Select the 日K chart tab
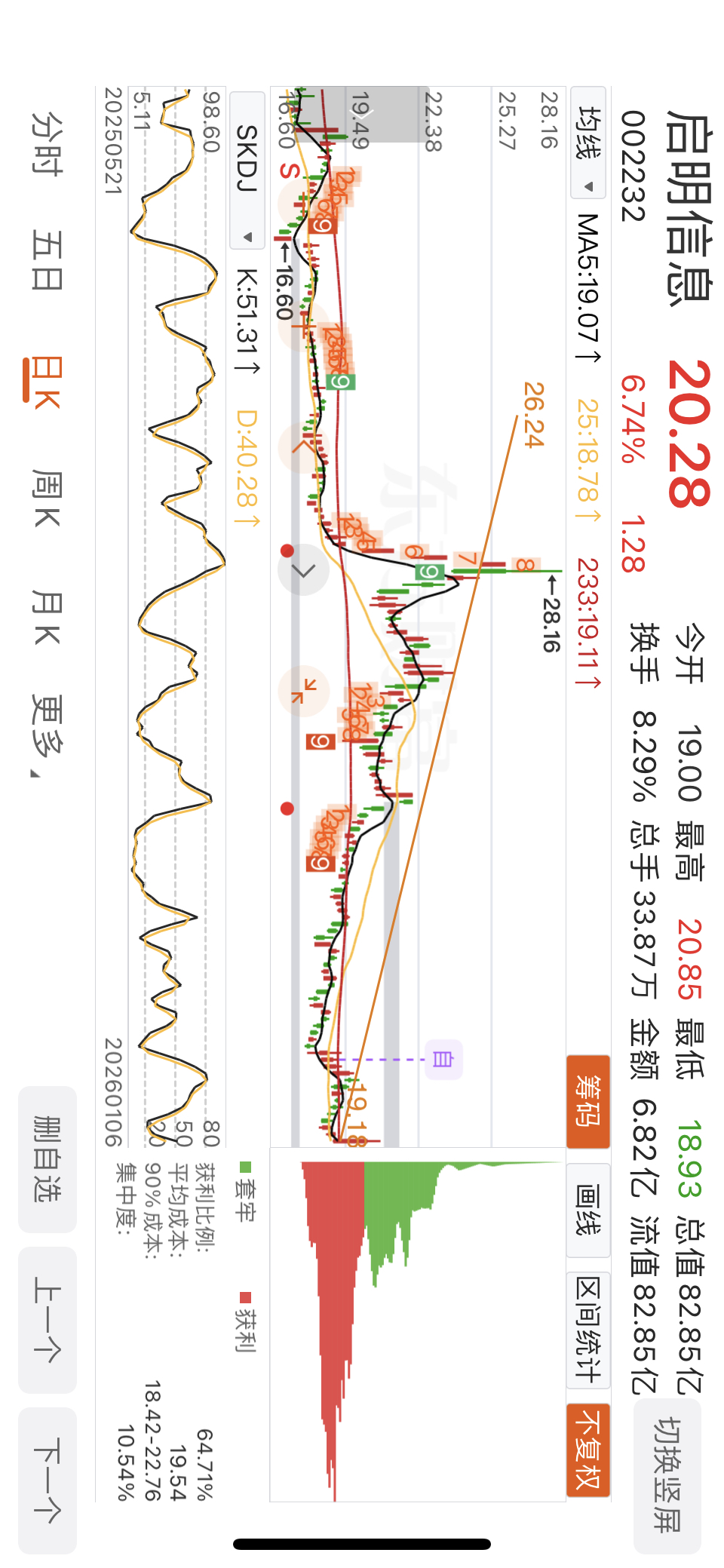The image size is (724, 1568). click(x=47, y=380)
